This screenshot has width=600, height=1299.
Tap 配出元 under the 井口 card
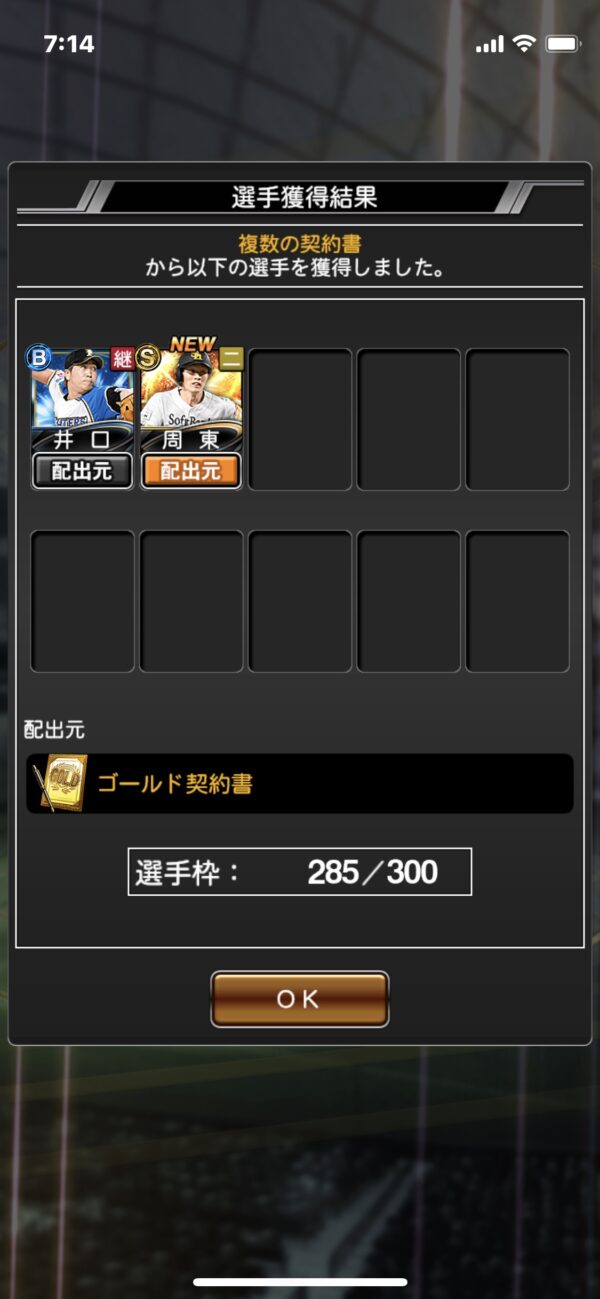tap(82, 471)
